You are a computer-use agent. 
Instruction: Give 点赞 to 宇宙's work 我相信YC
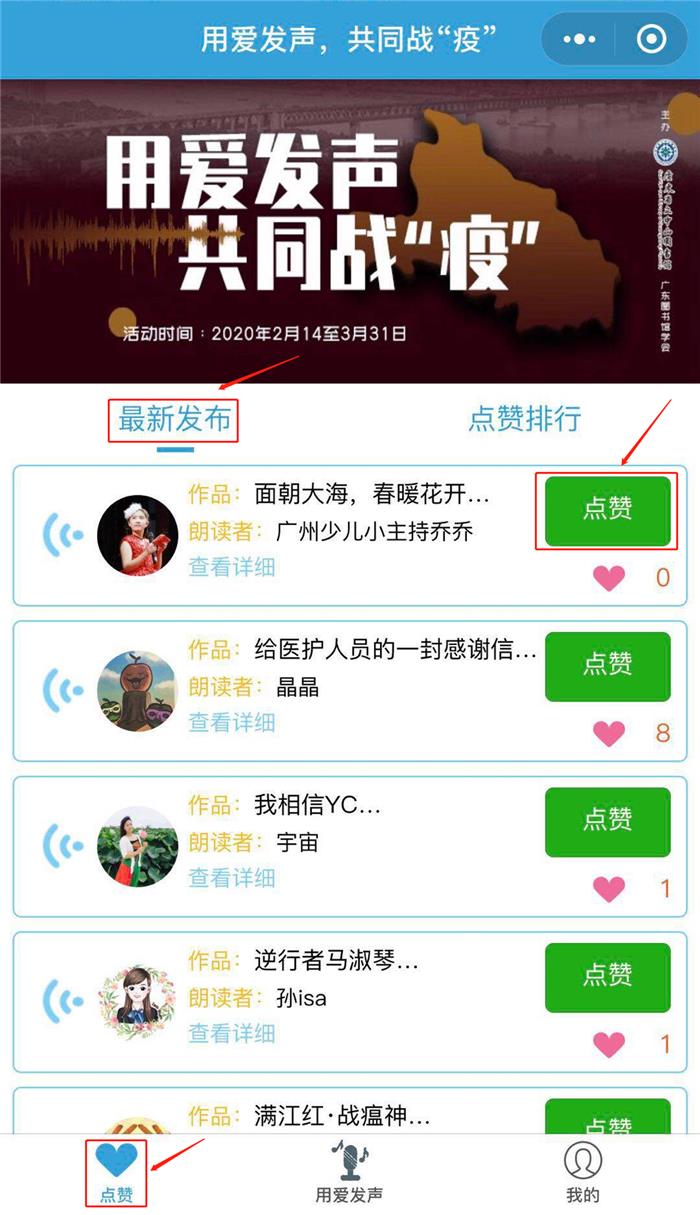click(607, 821)
